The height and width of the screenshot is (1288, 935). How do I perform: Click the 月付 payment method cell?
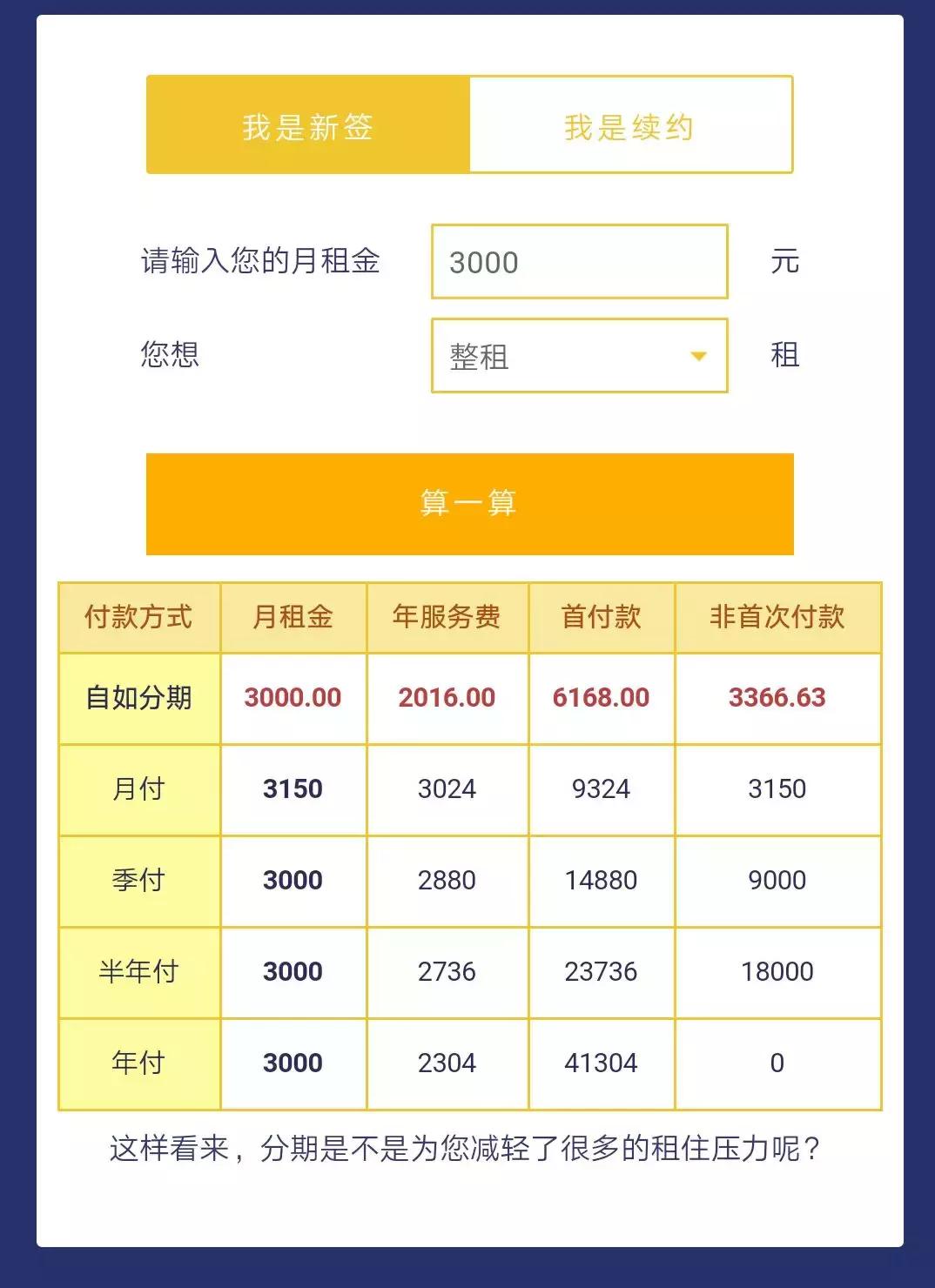pos(138,788)
